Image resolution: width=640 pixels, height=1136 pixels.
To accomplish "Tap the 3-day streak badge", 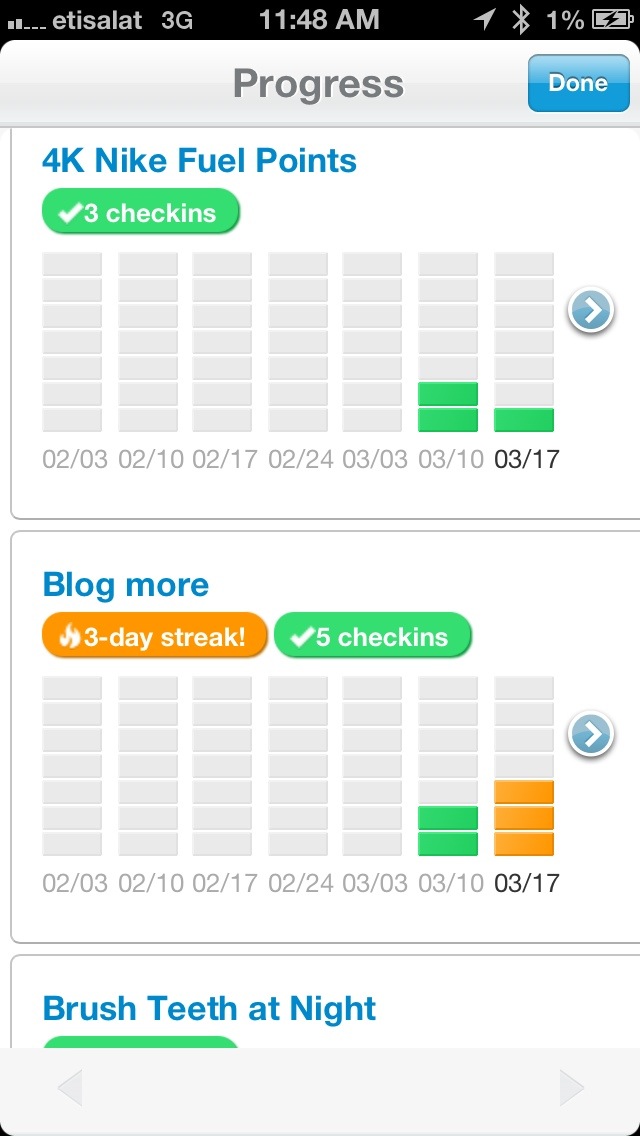I will tap(154, 636).
